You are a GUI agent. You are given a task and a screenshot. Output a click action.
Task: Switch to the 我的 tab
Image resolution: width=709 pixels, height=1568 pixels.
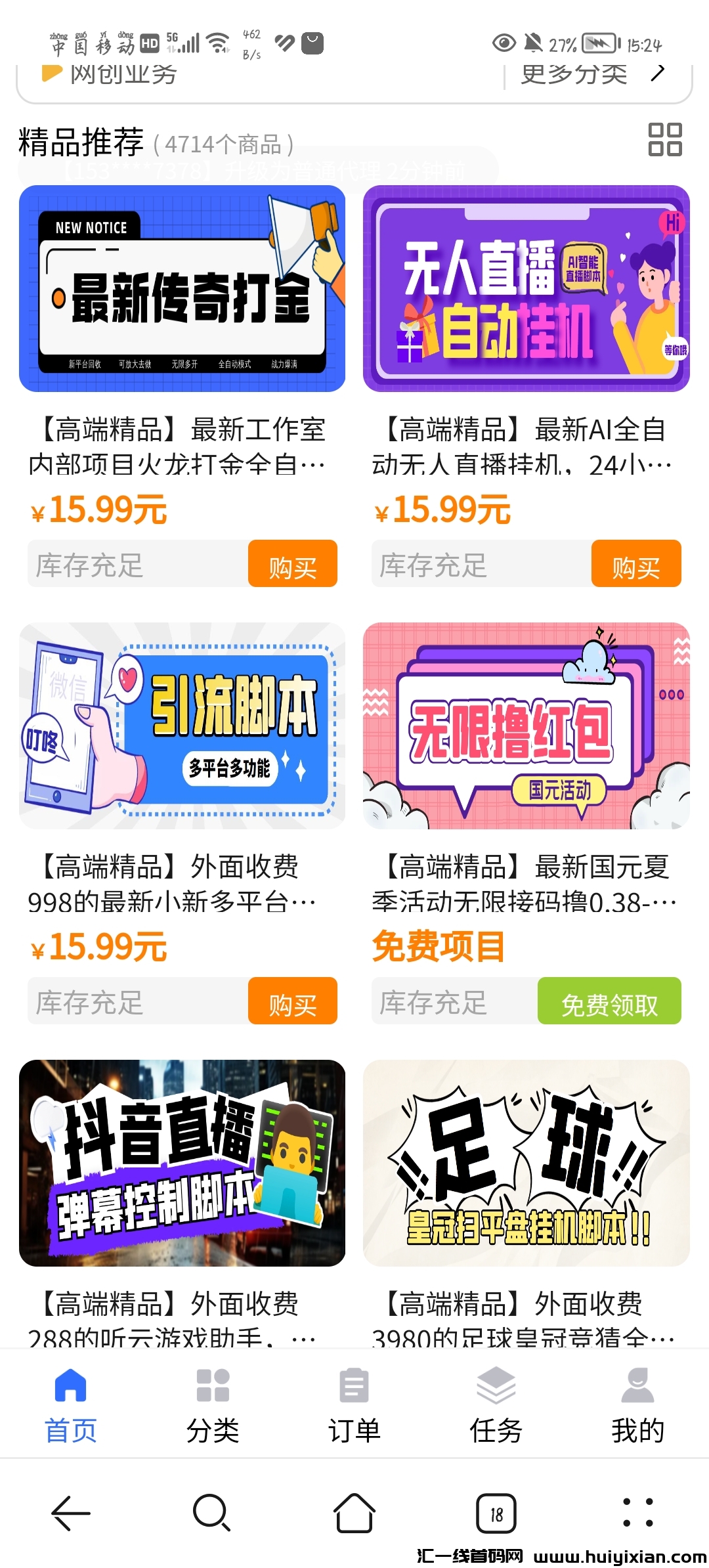[x=637, y=1406]
